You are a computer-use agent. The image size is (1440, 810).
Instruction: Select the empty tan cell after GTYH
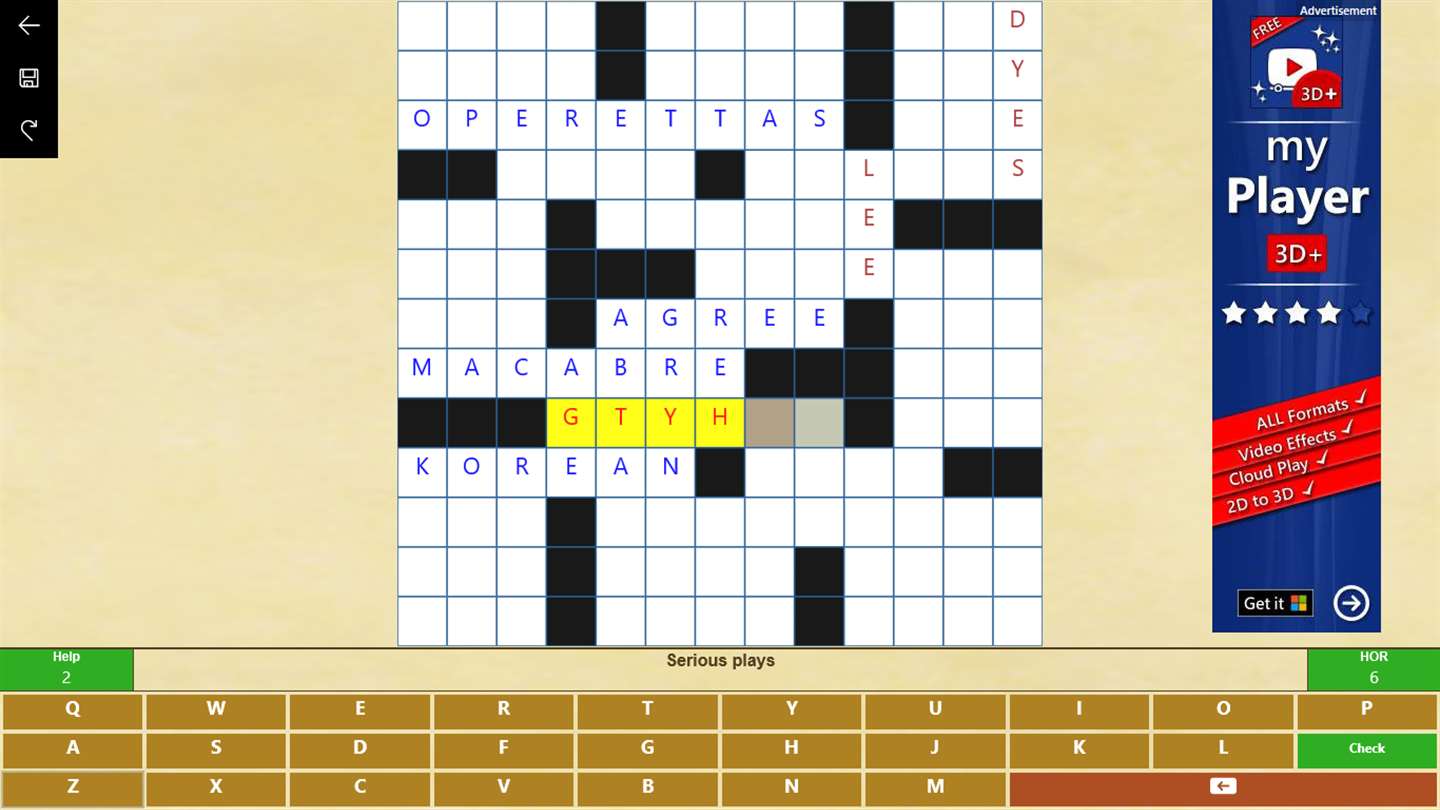[769, 422]
